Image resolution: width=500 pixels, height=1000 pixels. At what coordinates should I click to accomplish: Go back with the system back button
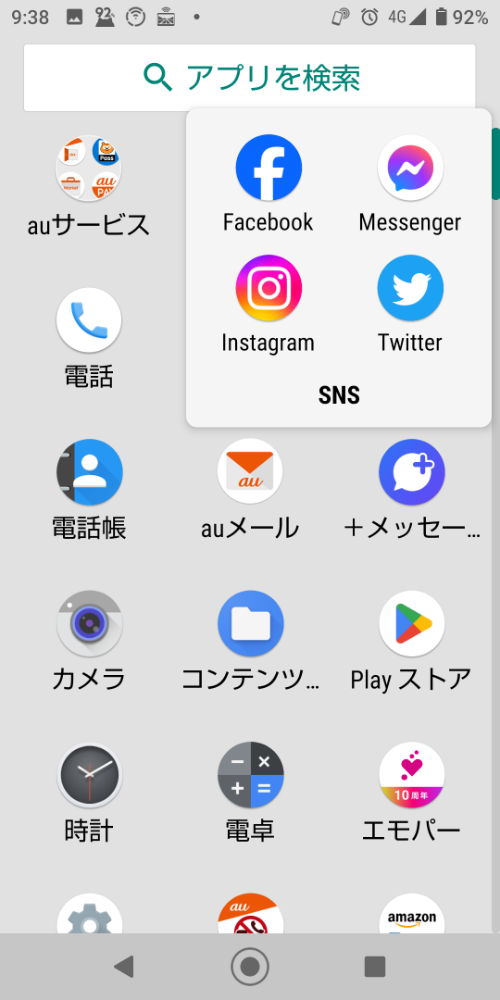[x=124, y=967]
